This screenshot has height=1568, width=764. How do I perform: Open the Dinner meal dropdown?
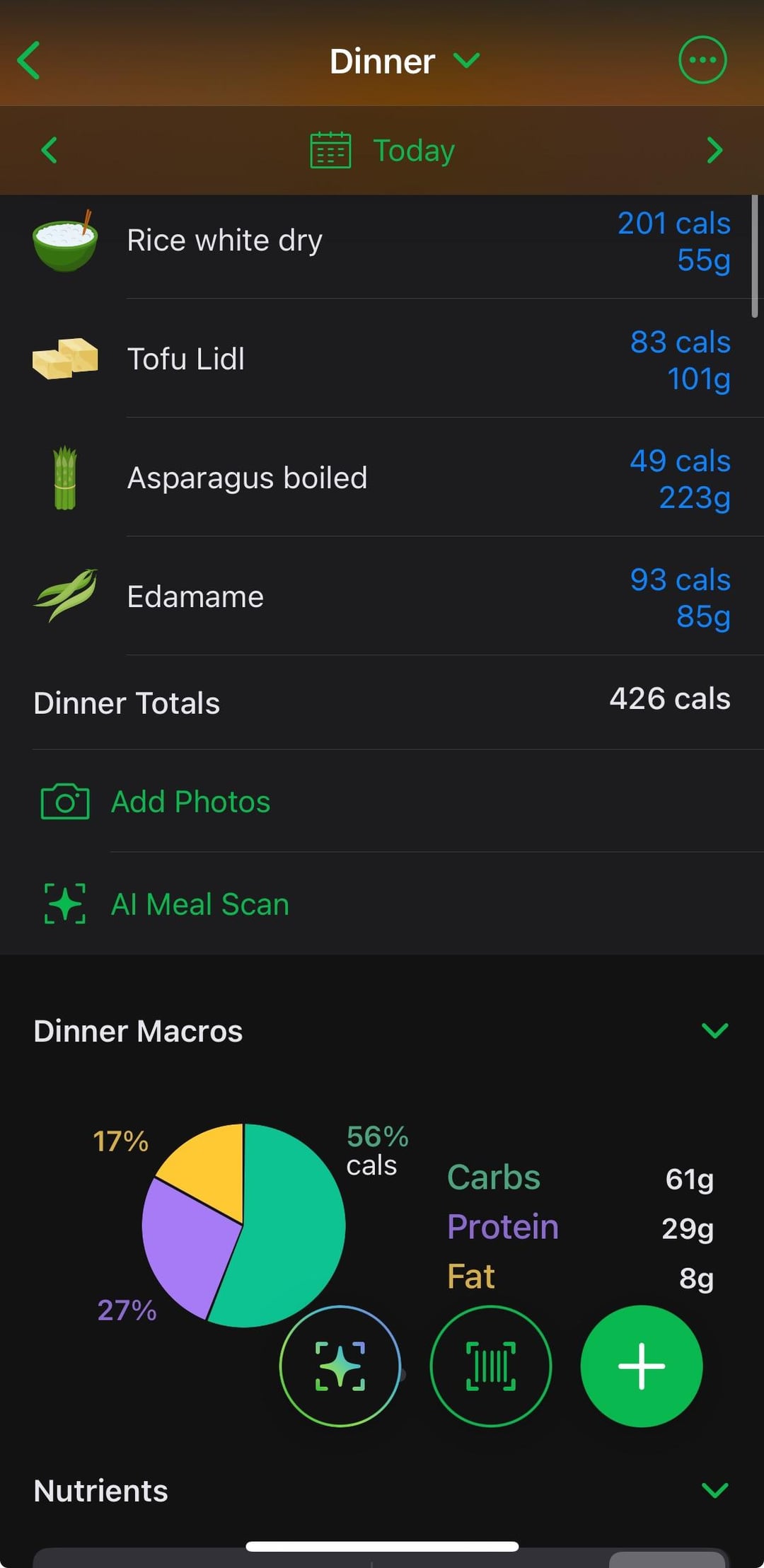pyautogui.click(x=404, y=62)
